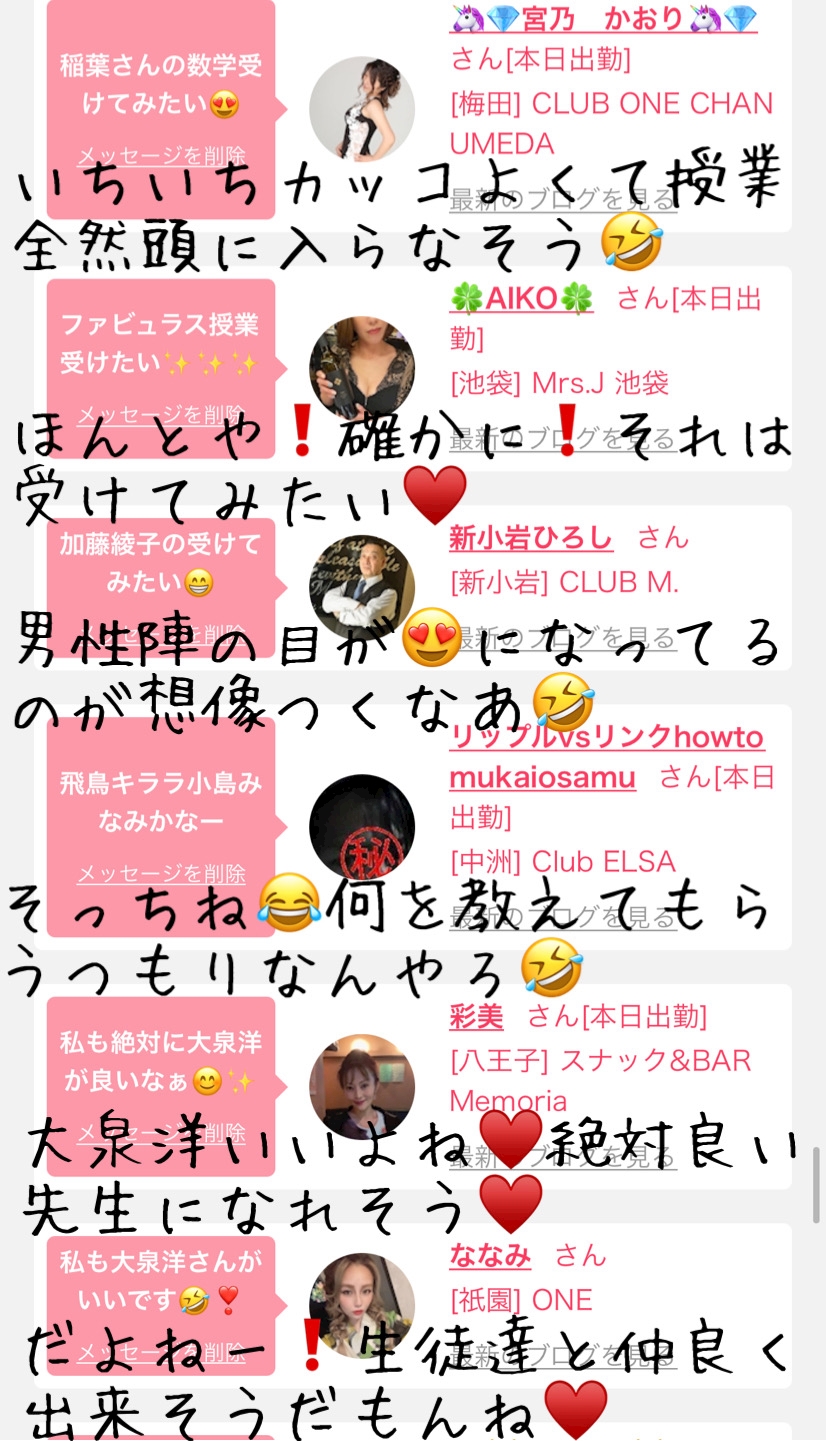Tap AIKO's profile photo

(x=362, y=369)
